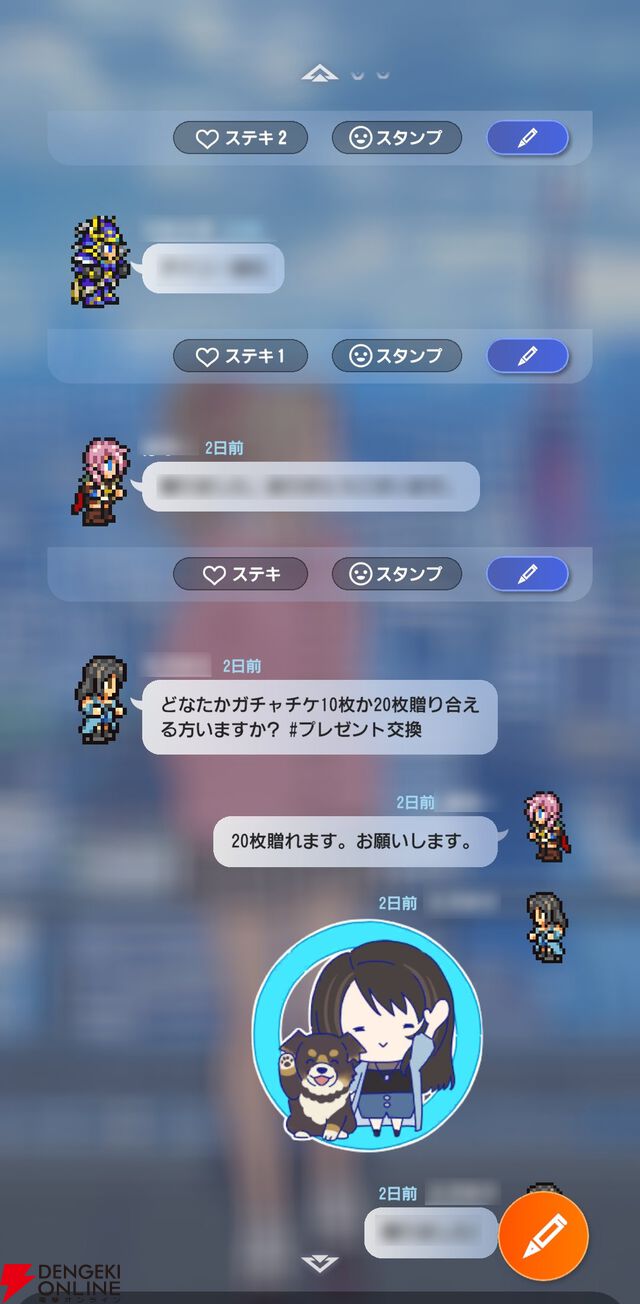
Task: Tap the blue pencil reply beside ステキ 1
Action: (527, 356)
